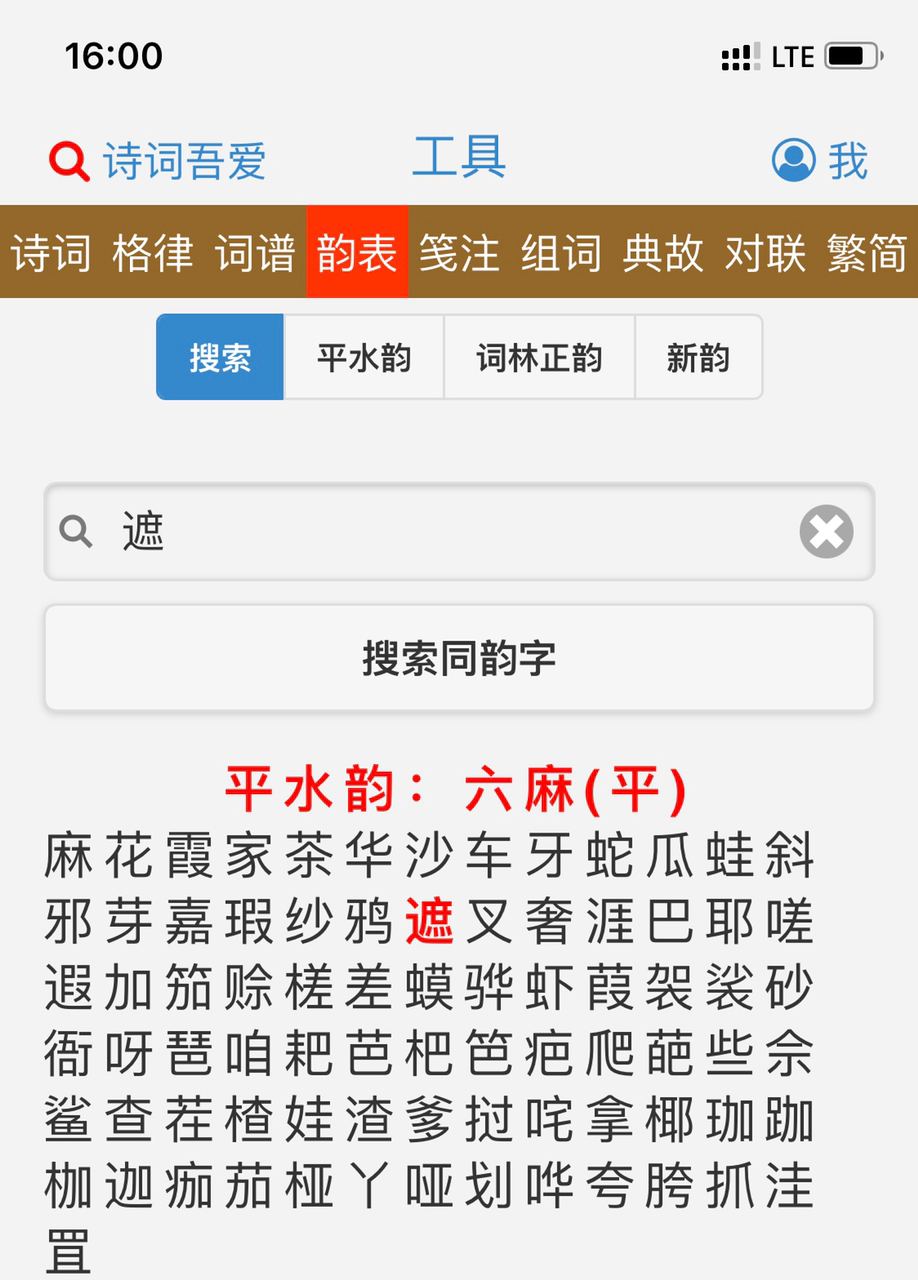Go to the 组词 tab
Image resolution: width=918 pixels, height=1280 pixels.
[x=561, y=252]
